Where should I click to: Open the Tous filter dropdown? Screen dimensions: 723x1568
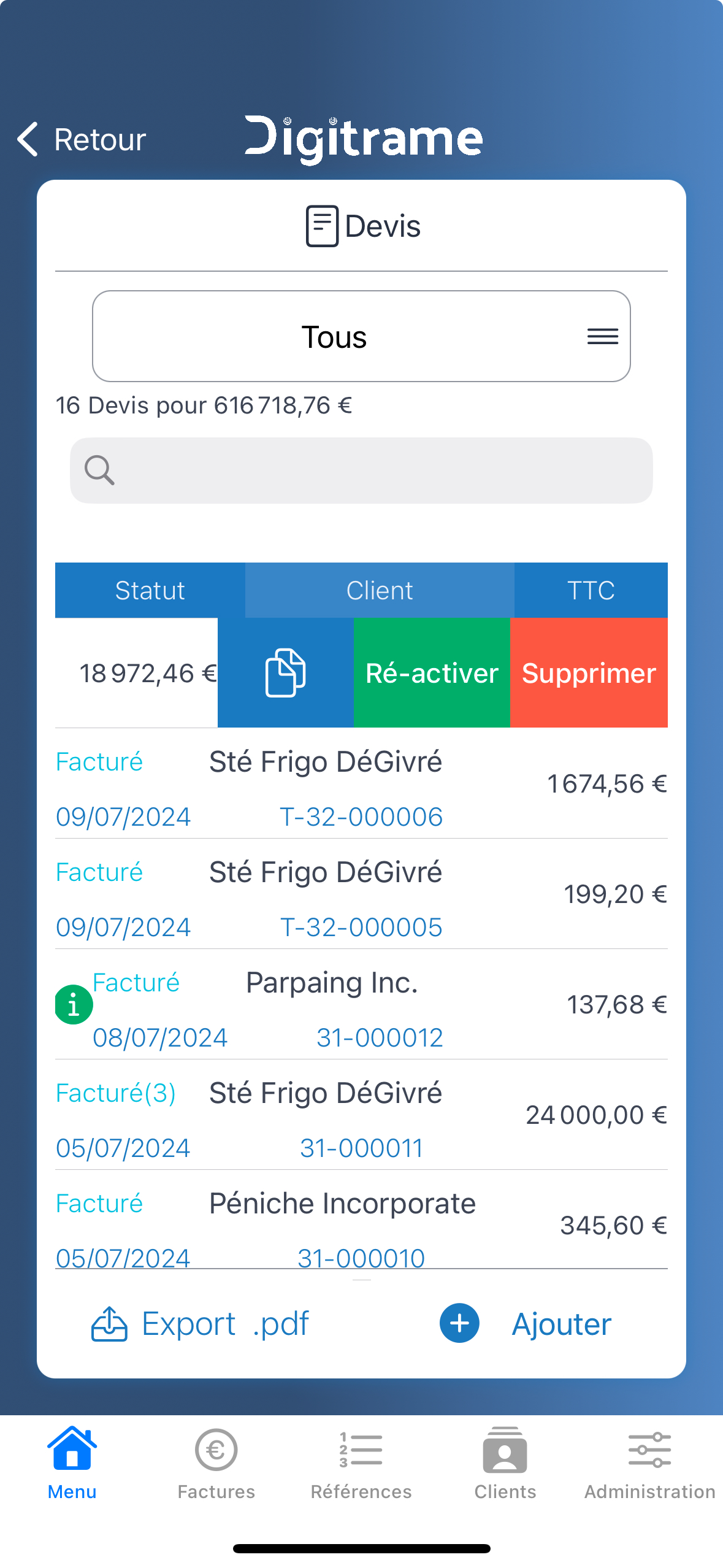click(361, 336)
